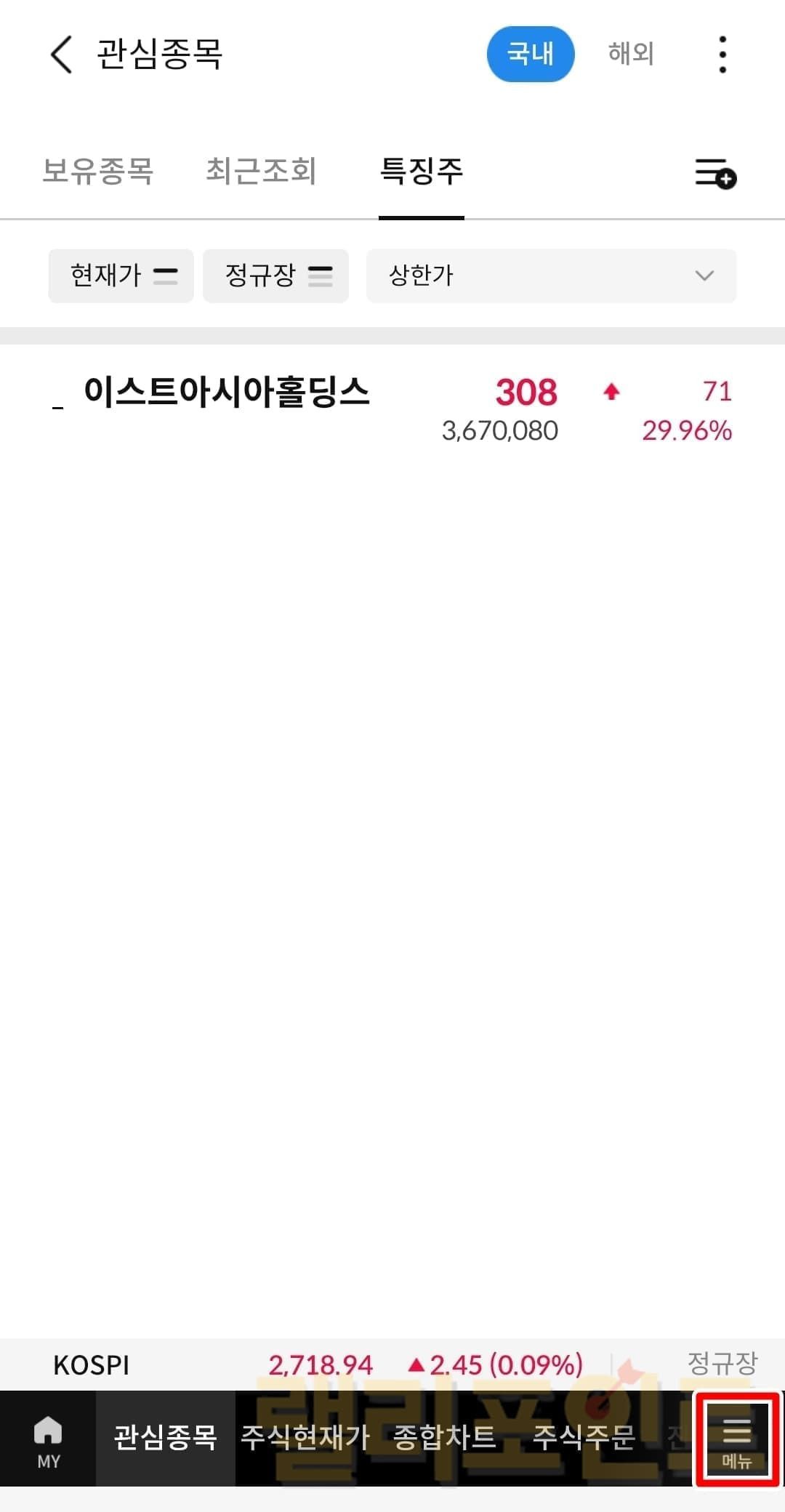Switch to 해외 stocks
This screenshot has height=1512, width=785.
[631, 54]
